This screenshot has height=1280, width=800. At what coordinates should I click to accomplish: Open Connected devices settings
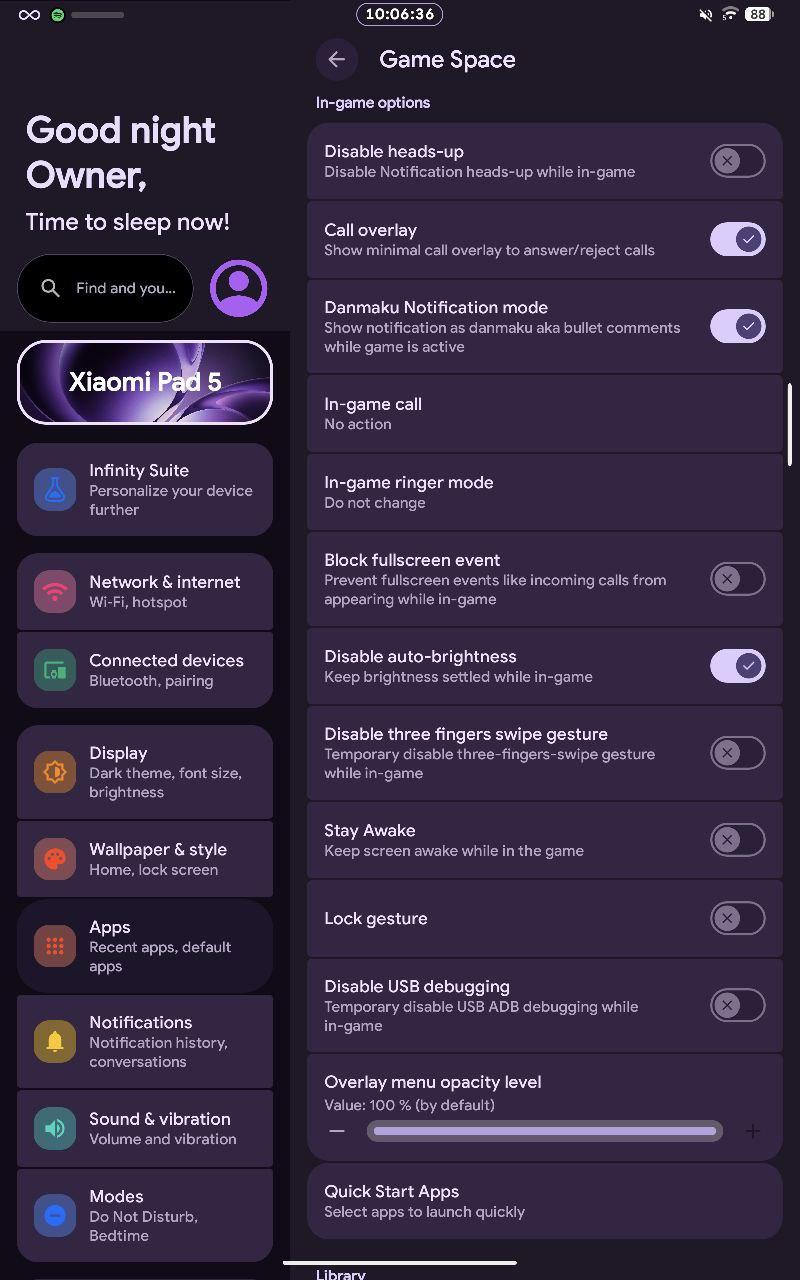145,670
